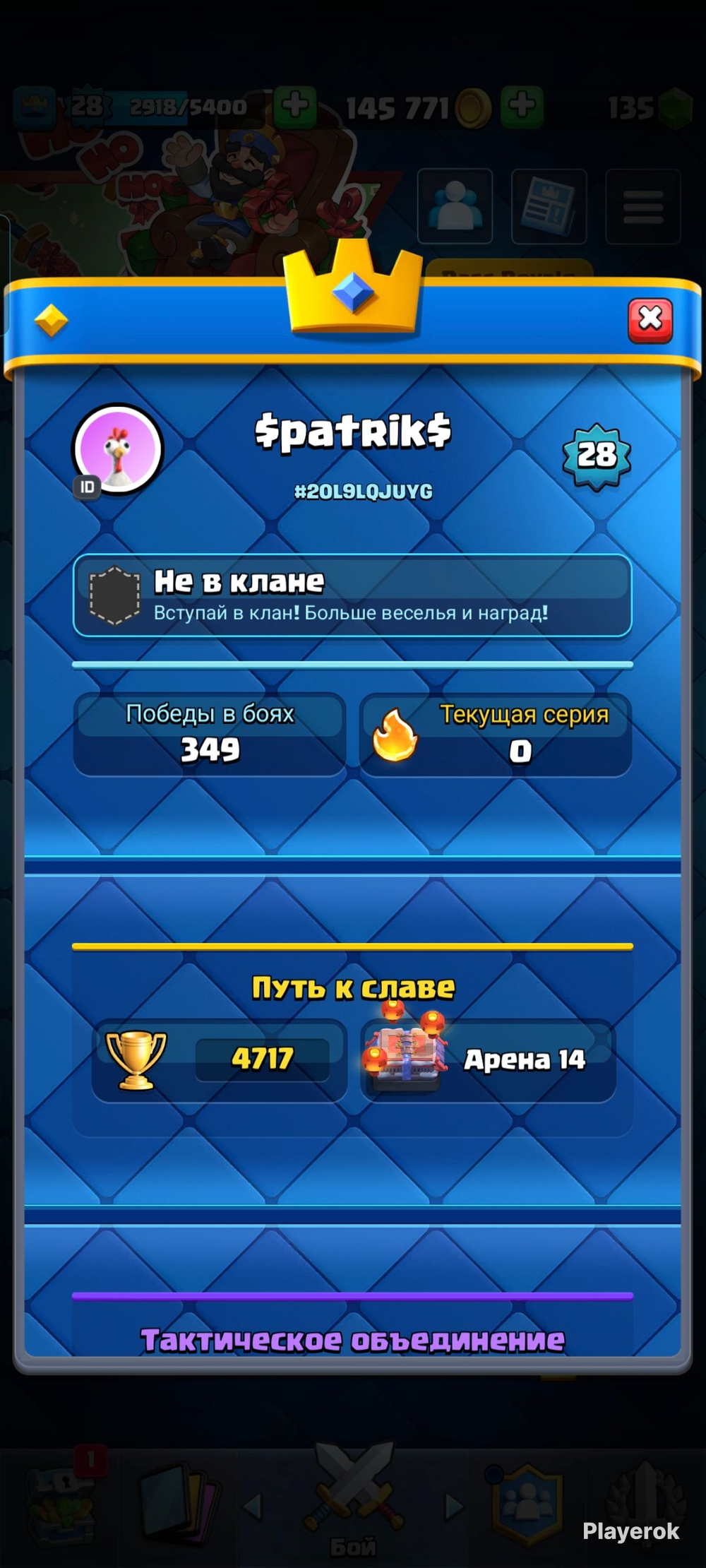Open the Арена 14 card

[488, 1059]
